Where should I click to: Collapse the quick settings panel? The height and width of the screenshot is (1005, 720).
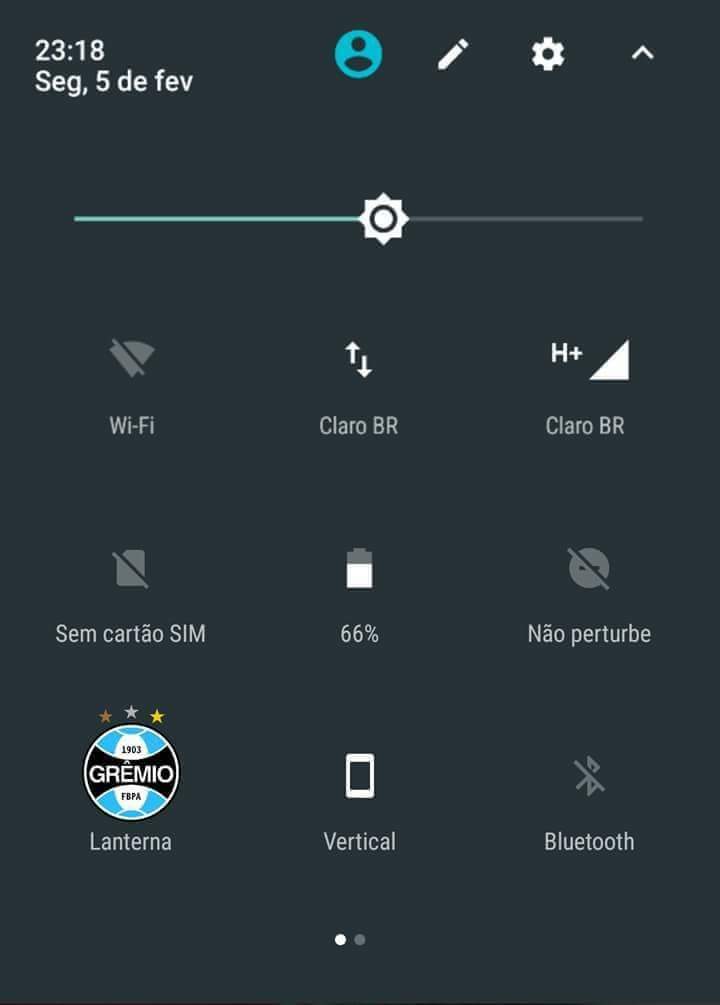coord(642,54)
